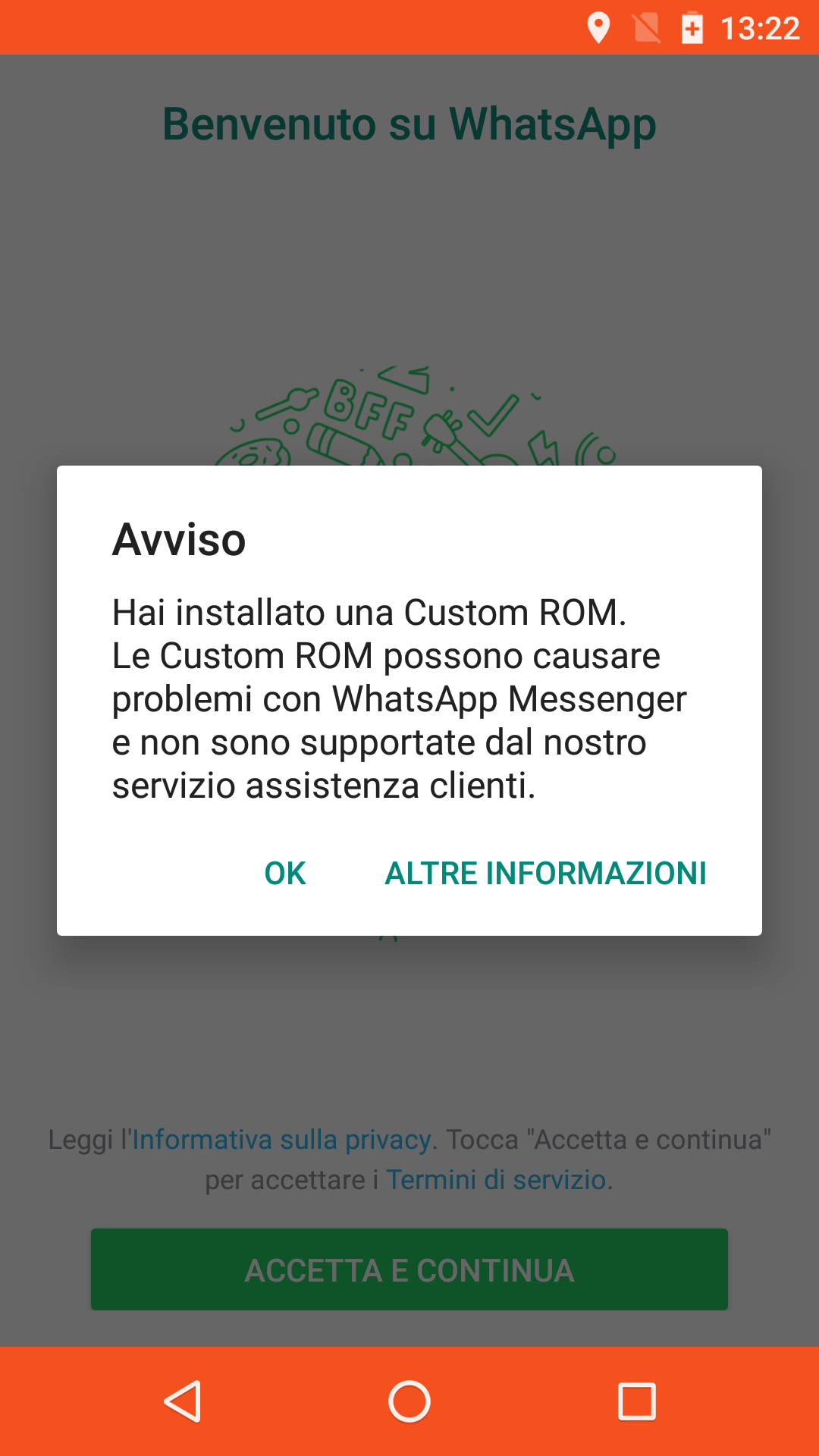This screenshot has width=819, height=1456.
Task: Open Altre Informazioni about Custom ROM
Action: click(x=546, y=873)
